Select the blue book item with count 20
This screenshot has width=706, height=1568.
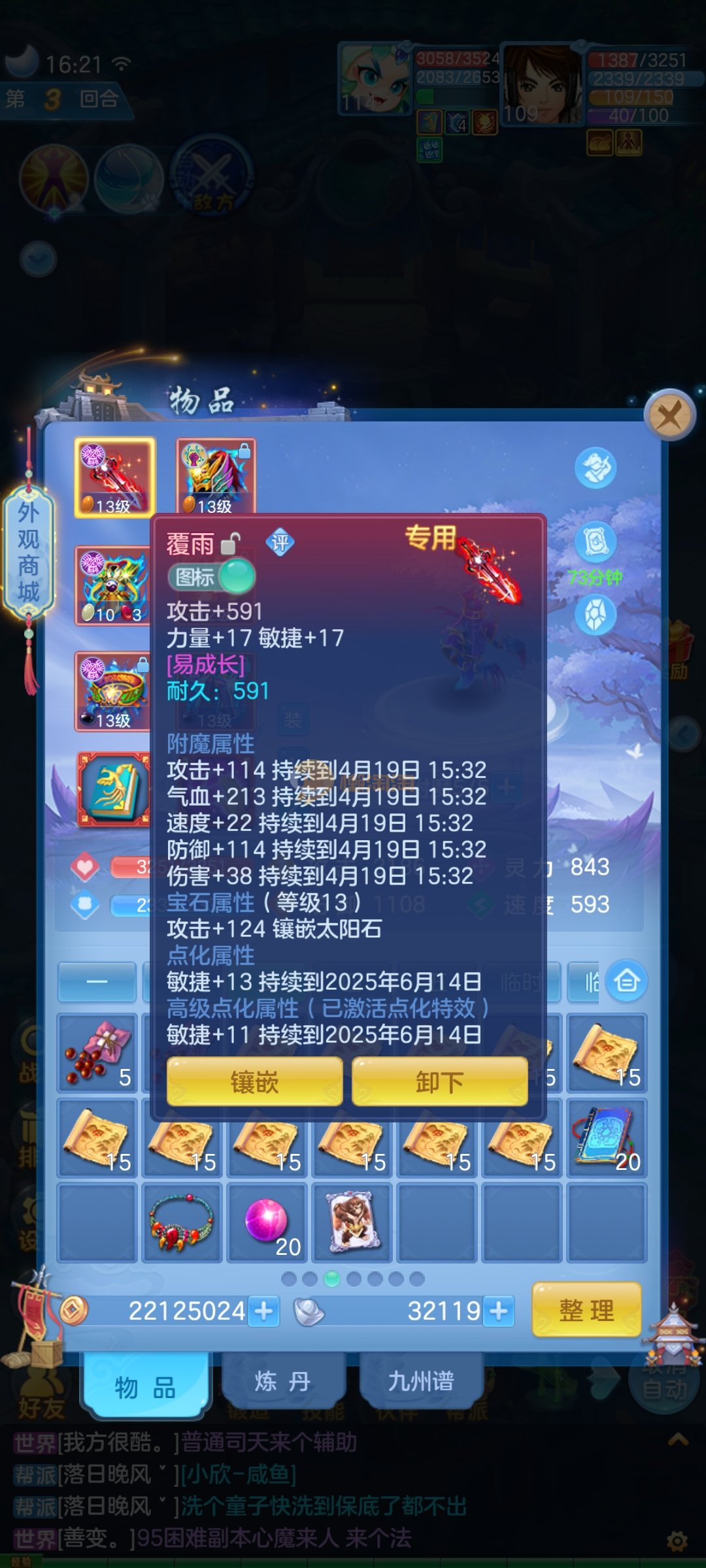pos(607,1137)
